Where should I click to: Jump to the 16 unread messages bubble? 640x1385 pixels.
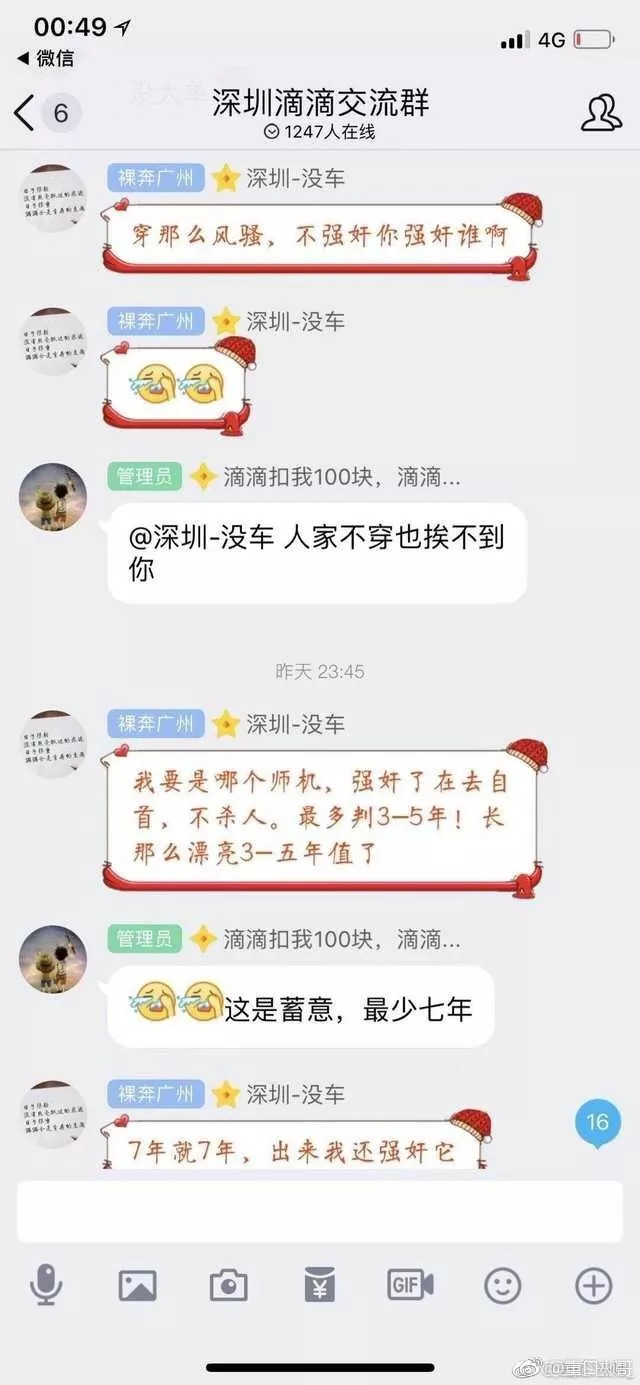597,1121
